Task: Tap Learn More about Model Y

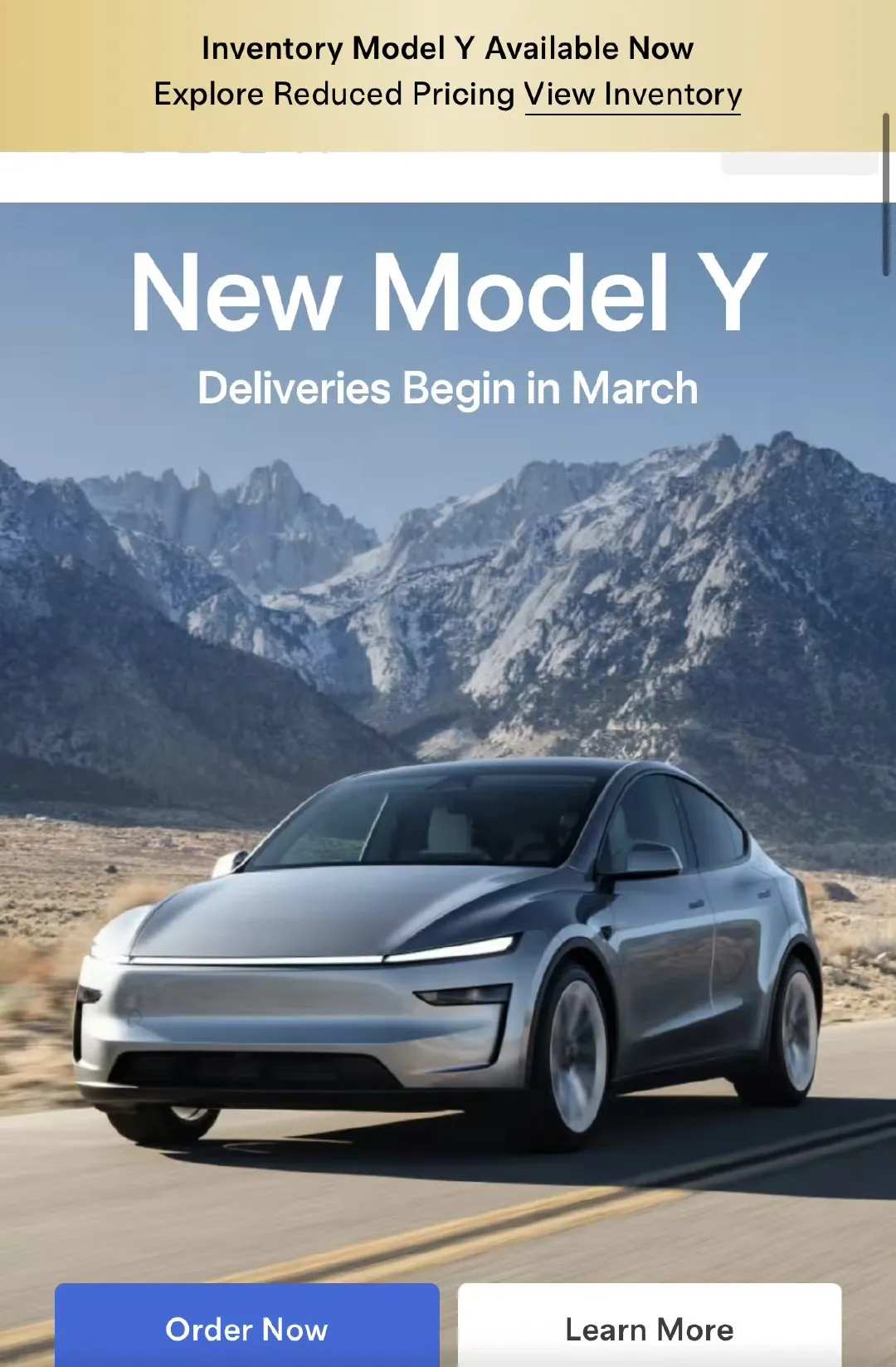Action: point(650,1328)
